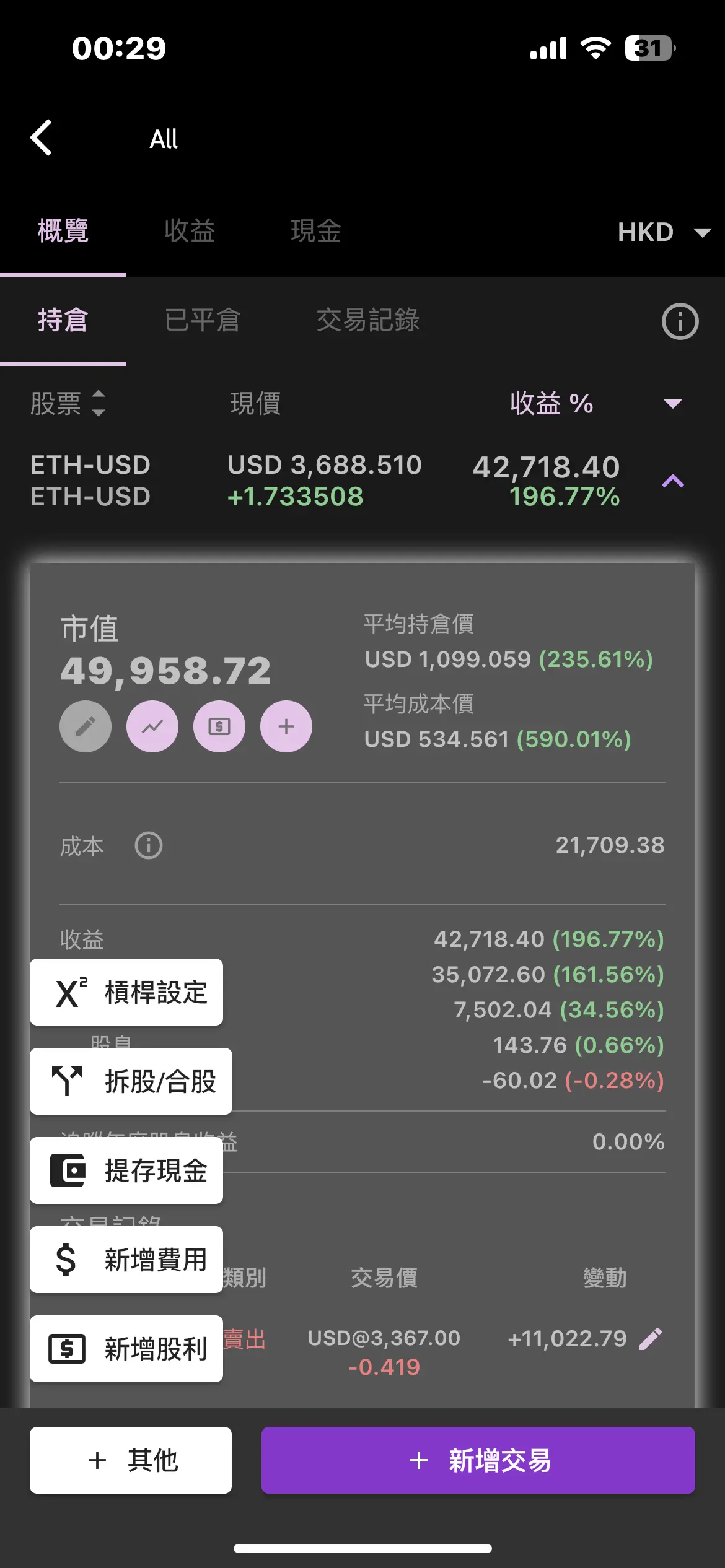Switch to the 收益 tab

click(190, 231)
